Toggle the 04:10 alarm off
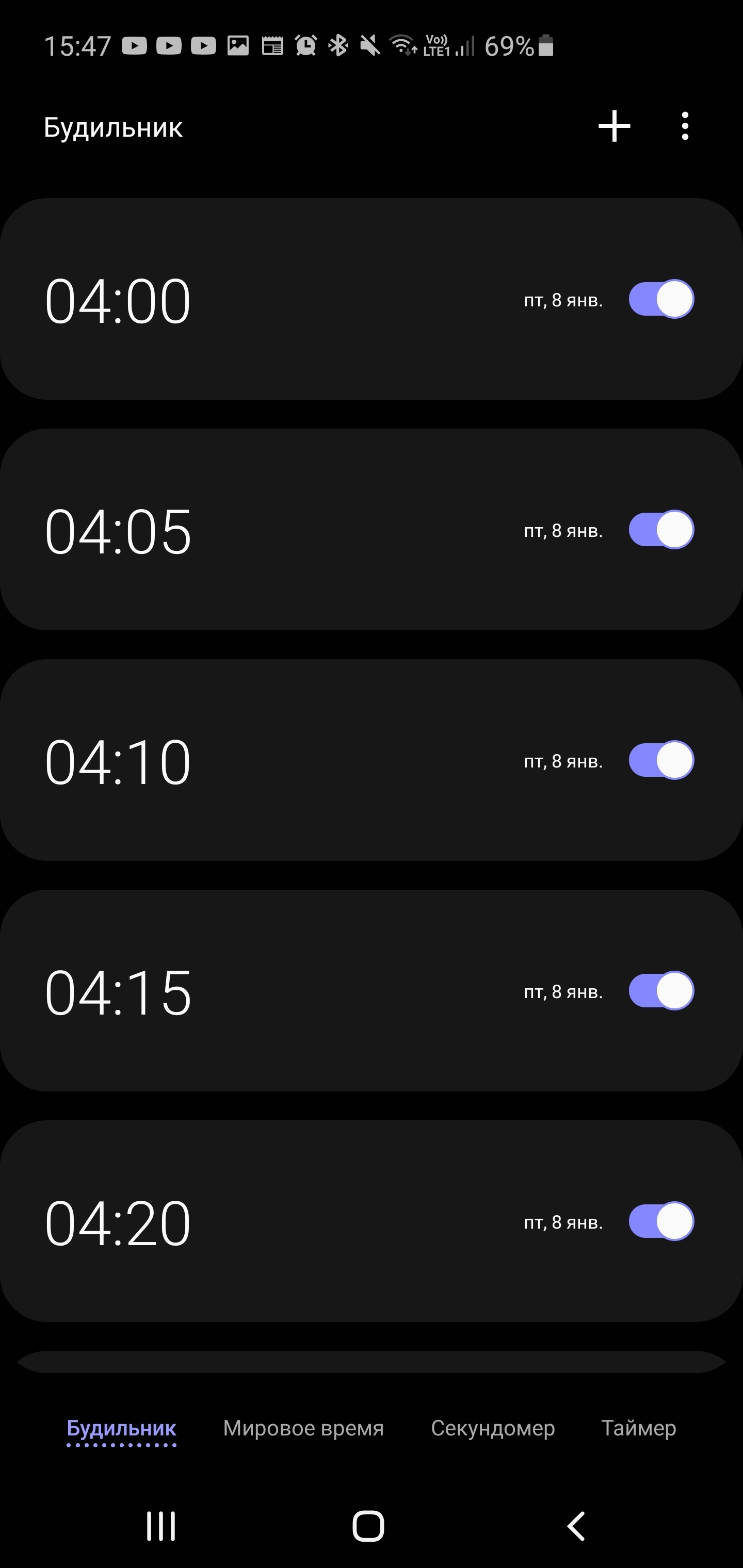 [x=661, y=760]
